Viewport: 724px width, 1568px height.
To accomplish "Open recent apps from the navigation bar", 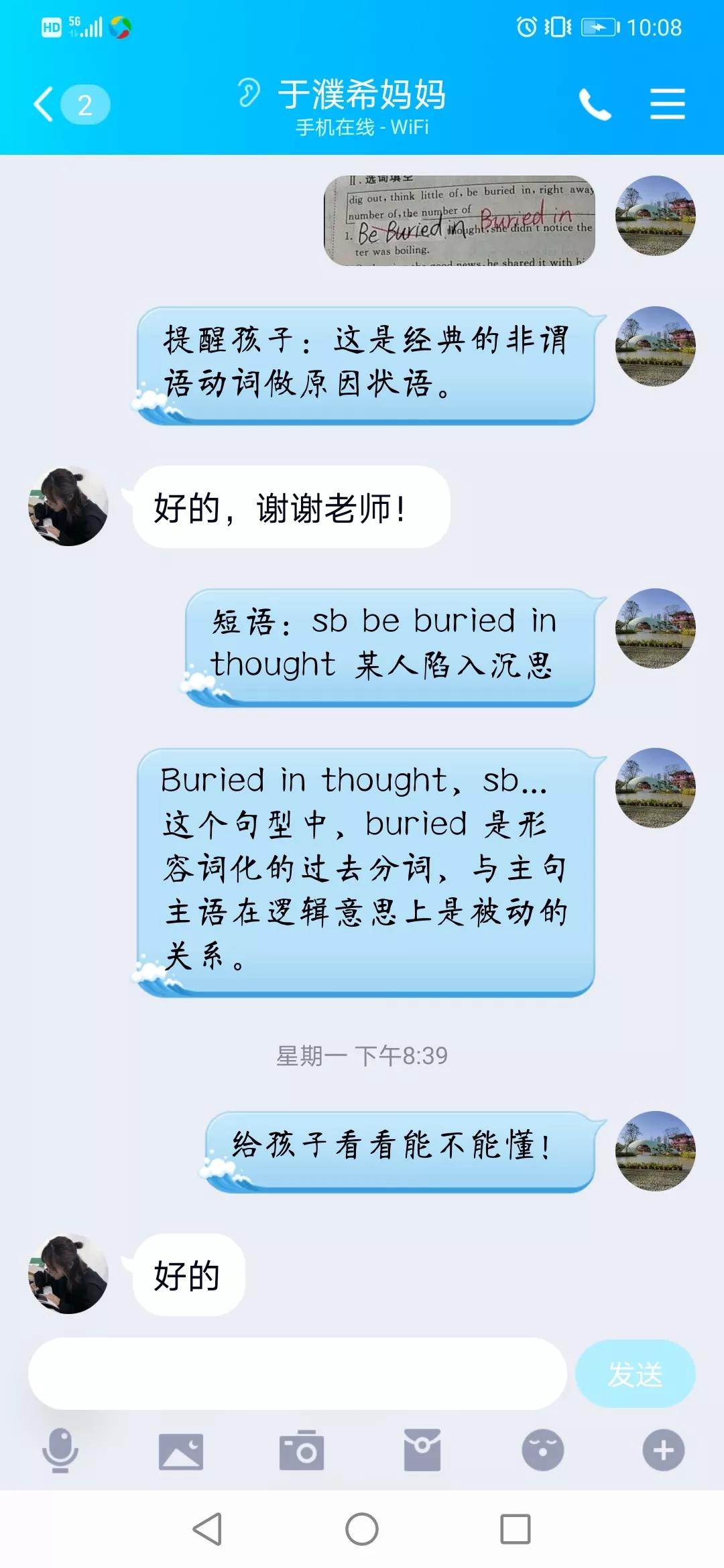I will coord(516,1529).
